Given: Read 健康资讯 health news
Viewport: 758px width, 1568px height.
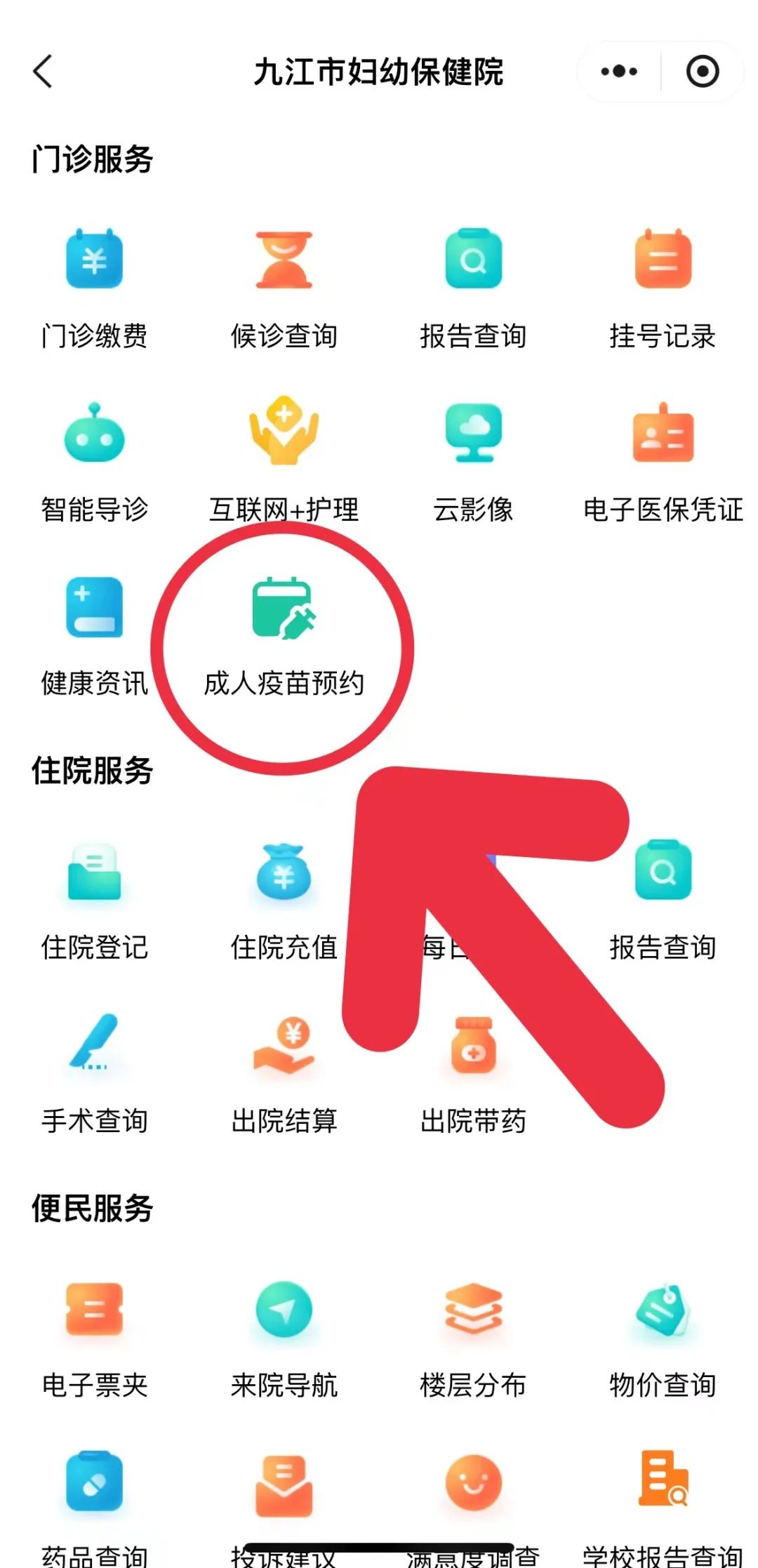Looking at the screenshot, I should 95,635.
